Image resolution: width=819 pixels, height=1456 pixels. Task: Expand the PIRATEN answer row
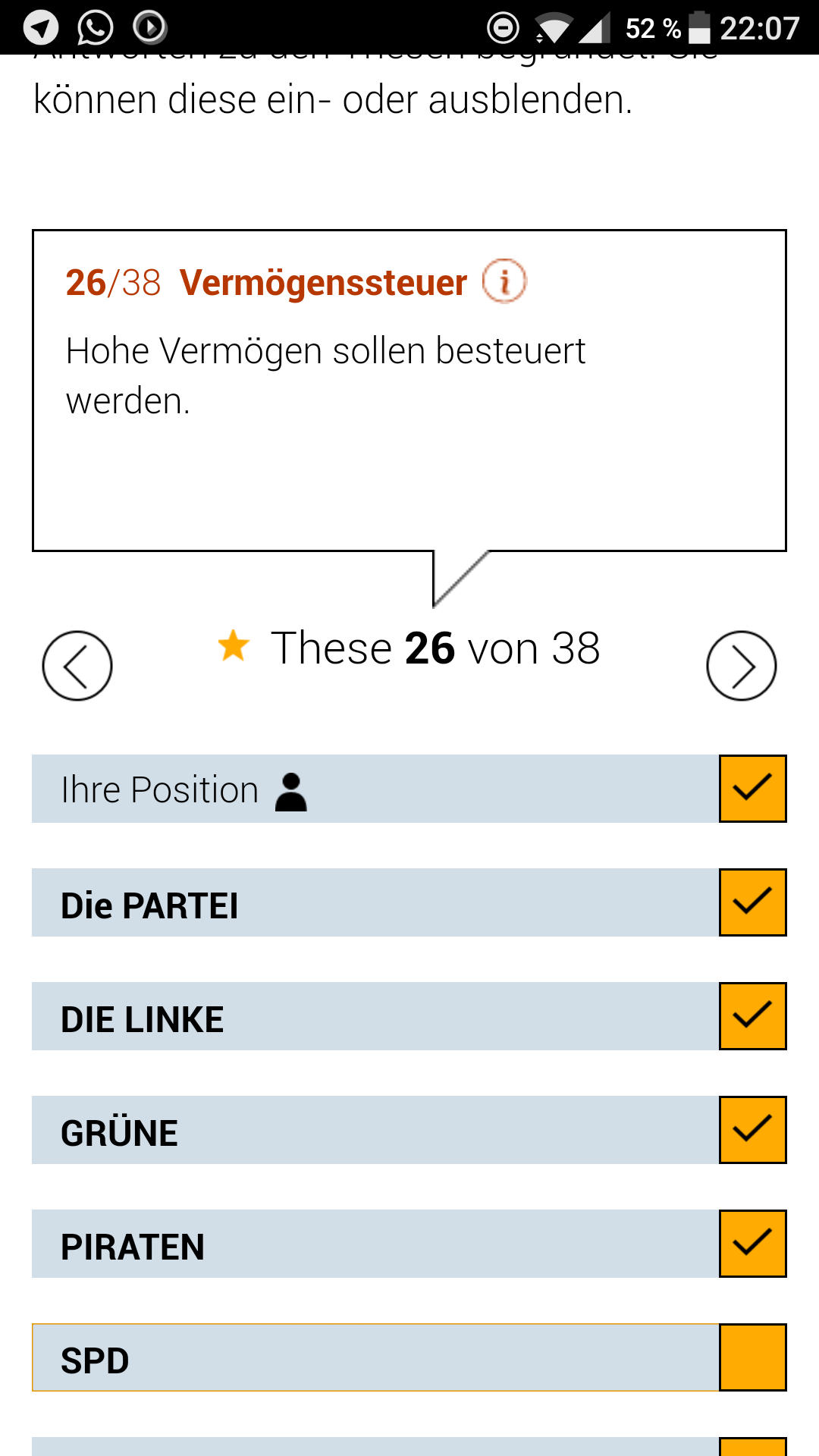[409, 1244]
